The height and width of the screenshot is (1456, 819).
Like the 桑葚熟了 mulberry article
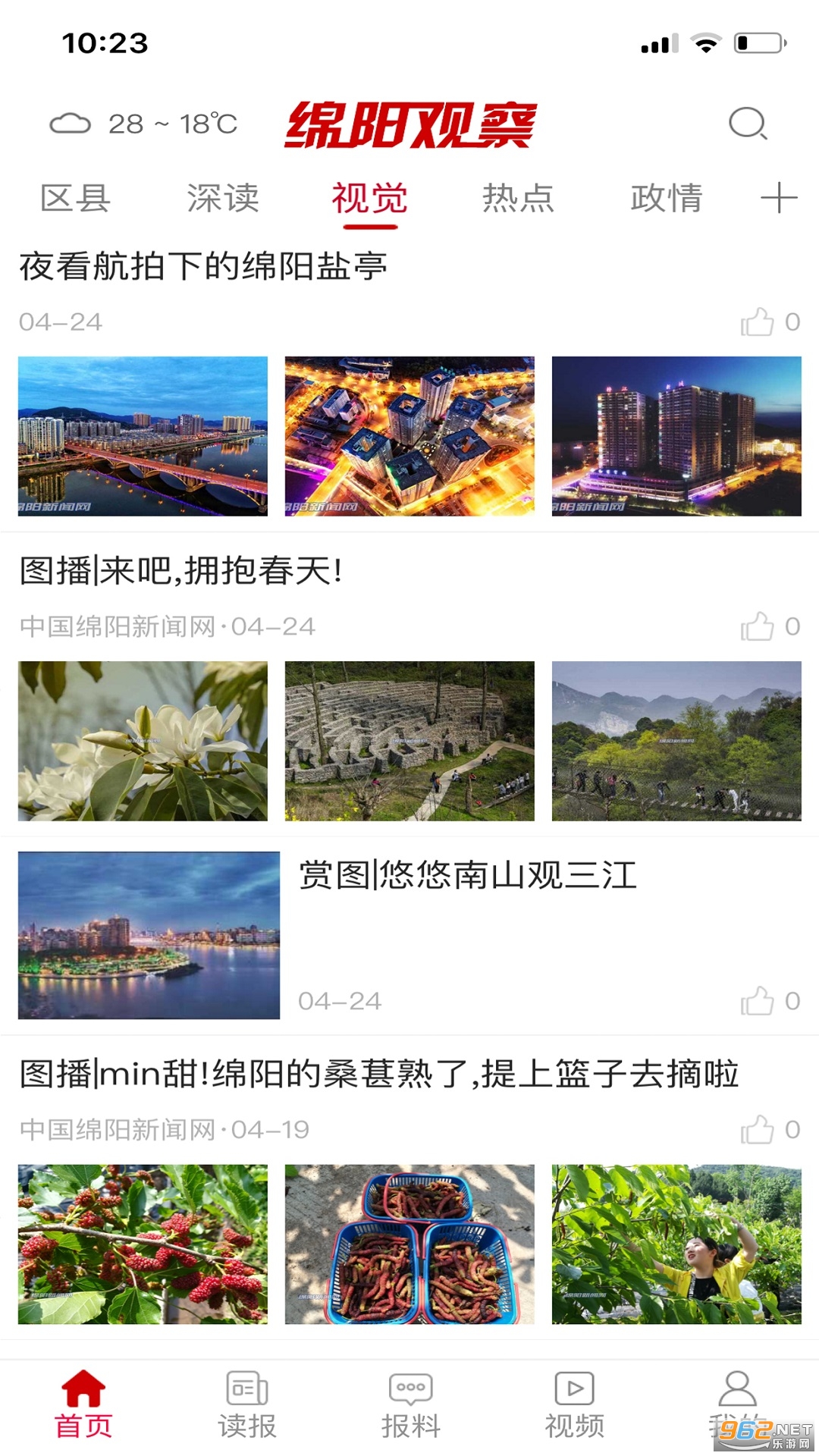click(758, 1130)
